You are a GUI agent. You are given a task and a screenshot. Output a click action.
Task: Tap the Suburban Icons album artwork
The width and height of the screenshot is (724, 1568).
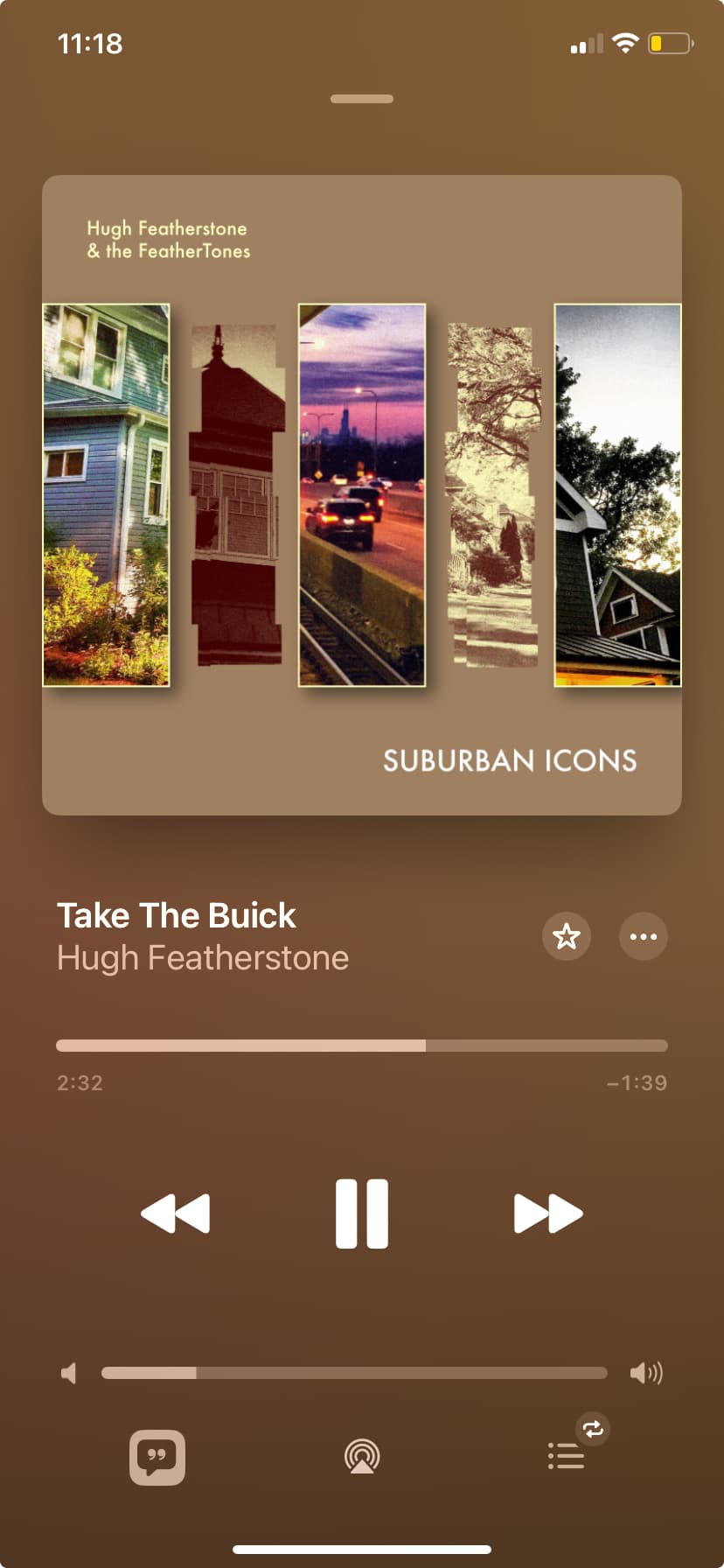362,495
